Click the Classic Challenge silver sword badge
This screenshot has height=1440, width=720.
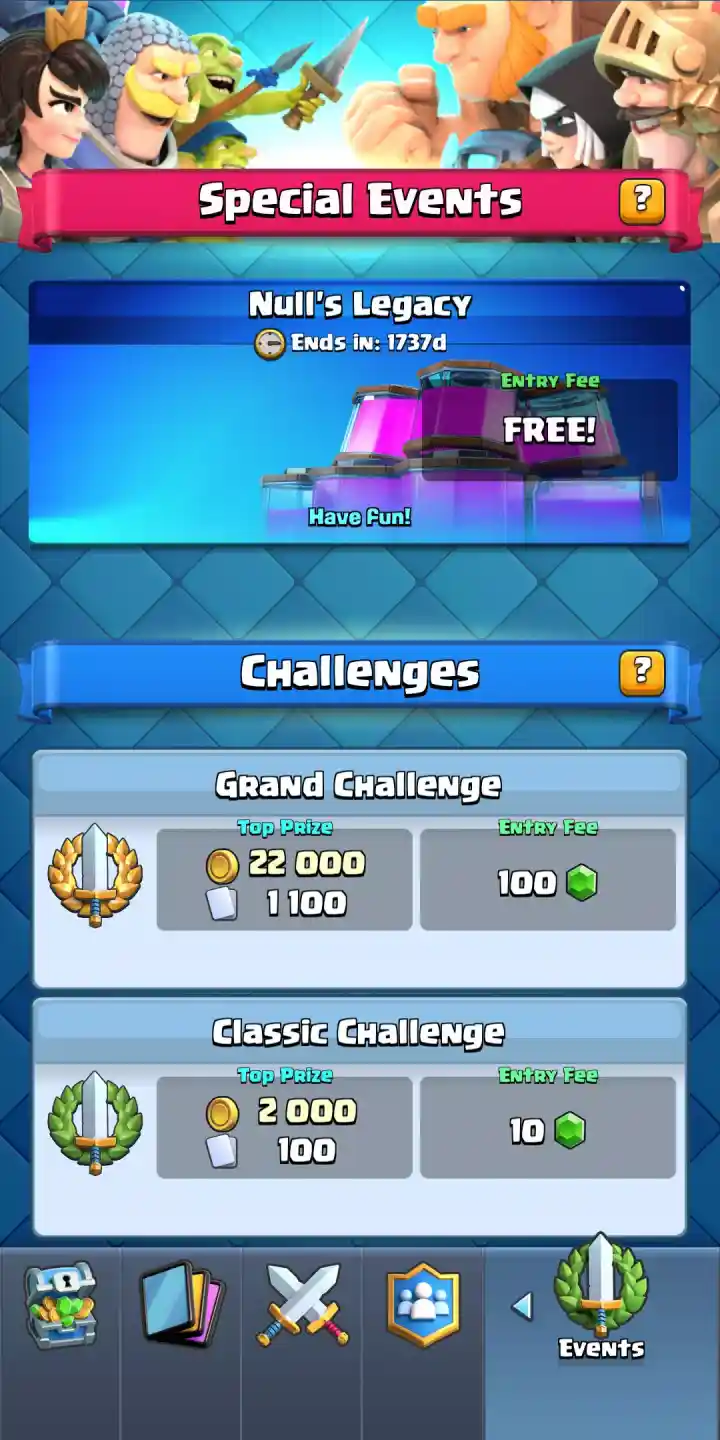pyautogui.click(x=95, y=1123)
